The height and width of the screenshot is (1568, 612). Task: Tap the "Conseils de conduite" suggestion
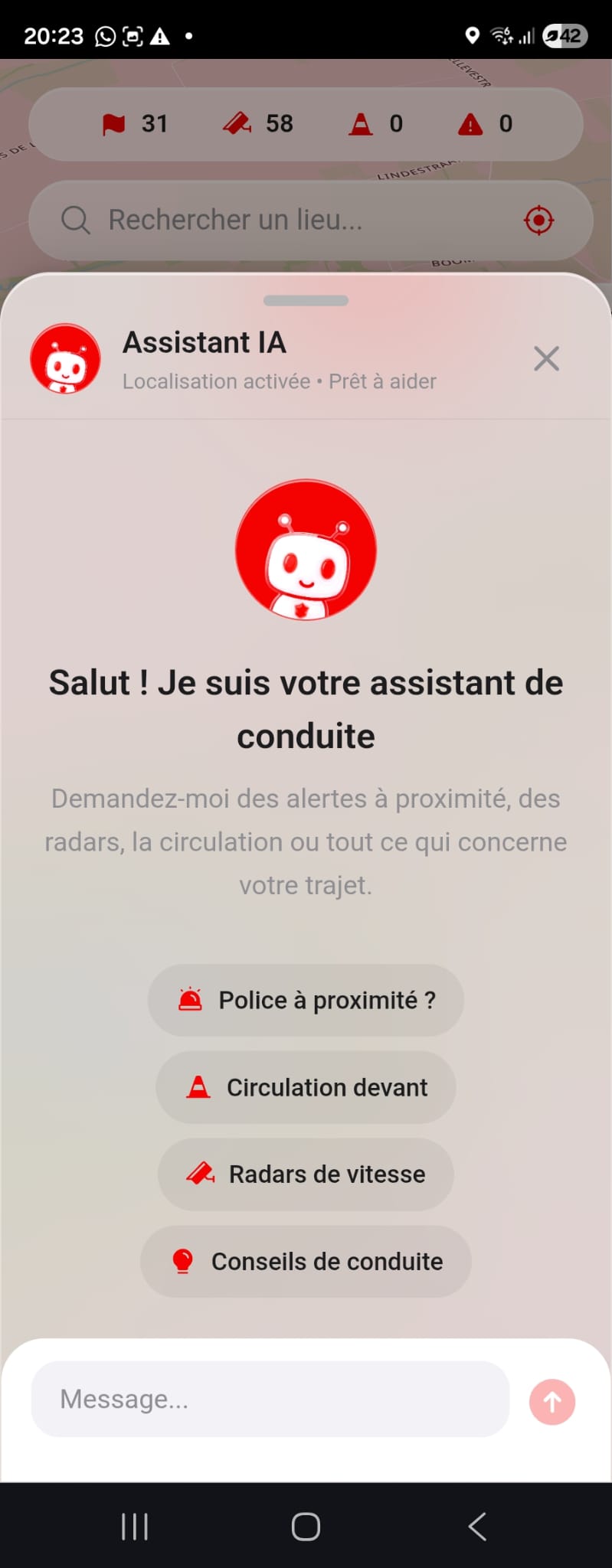[306, 1261]
